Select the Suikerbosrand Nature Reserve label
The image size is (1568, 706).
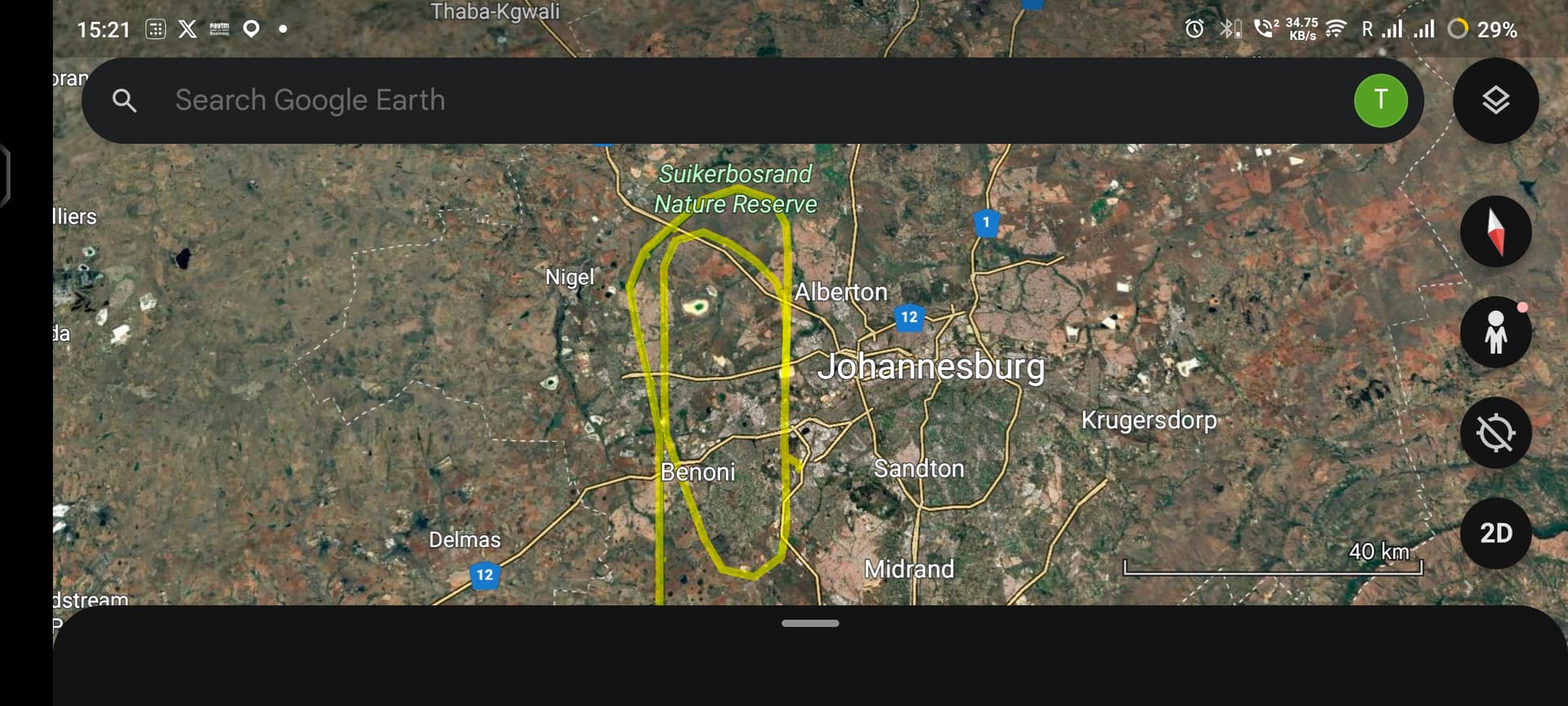pos(735,189)
